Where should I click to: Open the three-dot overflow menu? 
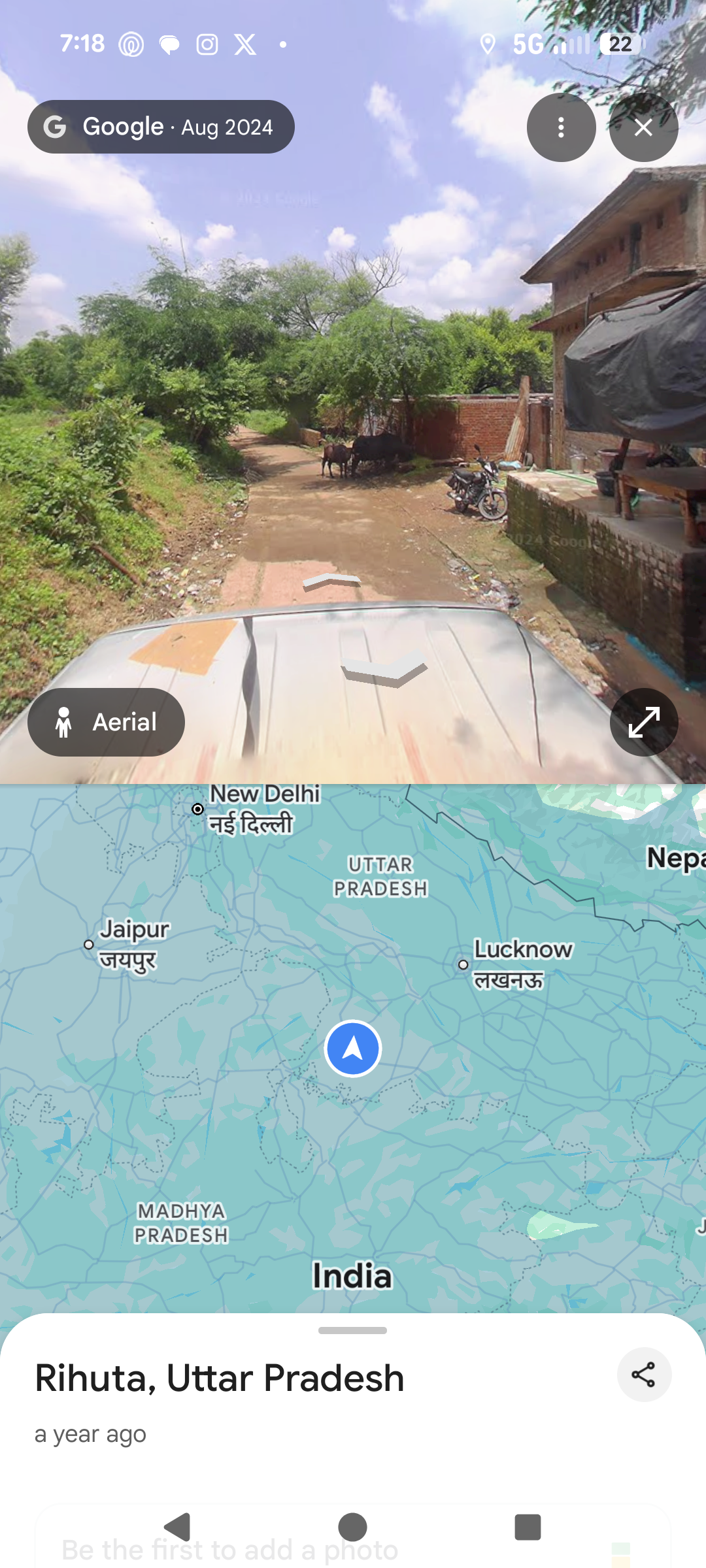point(561,127)
